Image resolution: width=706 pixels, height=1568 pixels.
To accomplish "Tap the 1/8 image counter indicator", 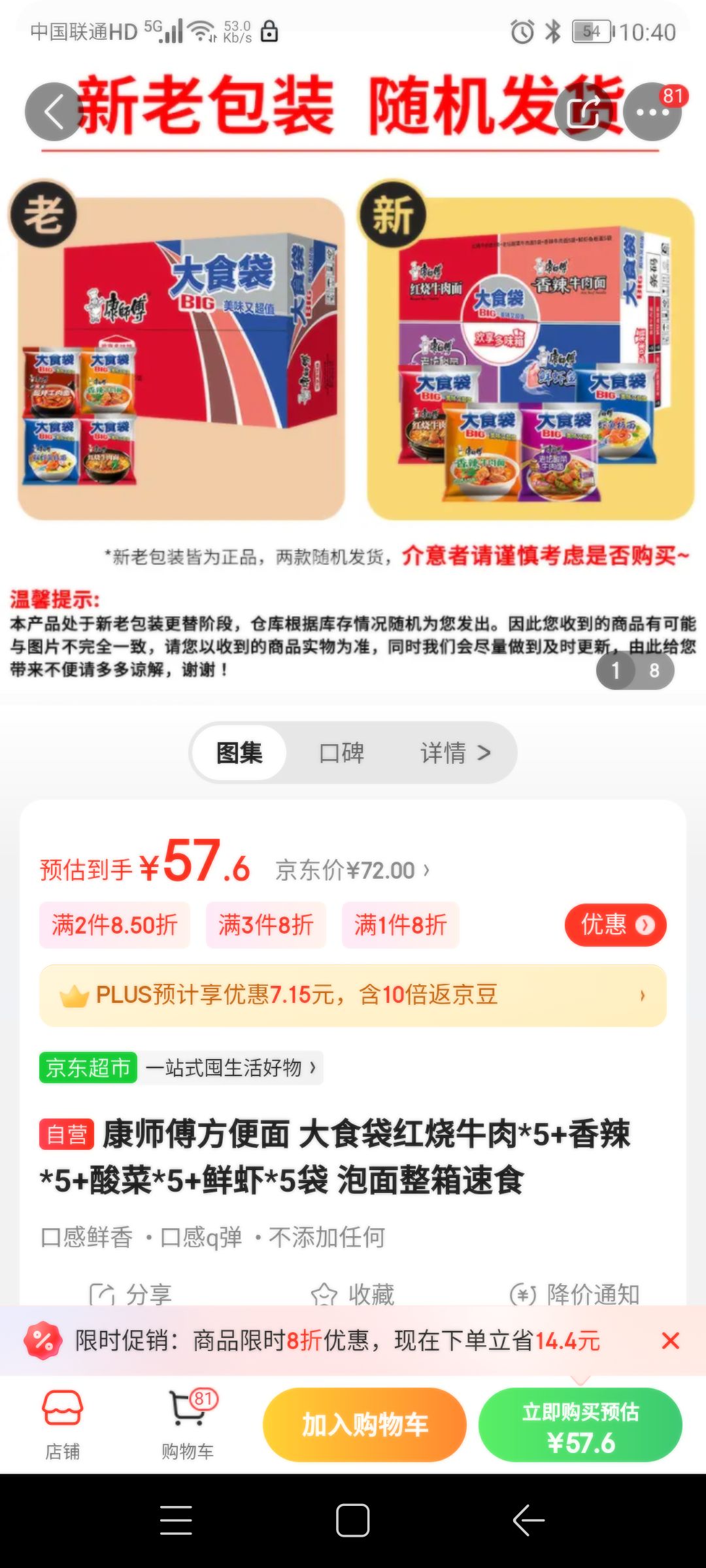I will (x=635, y=670).
